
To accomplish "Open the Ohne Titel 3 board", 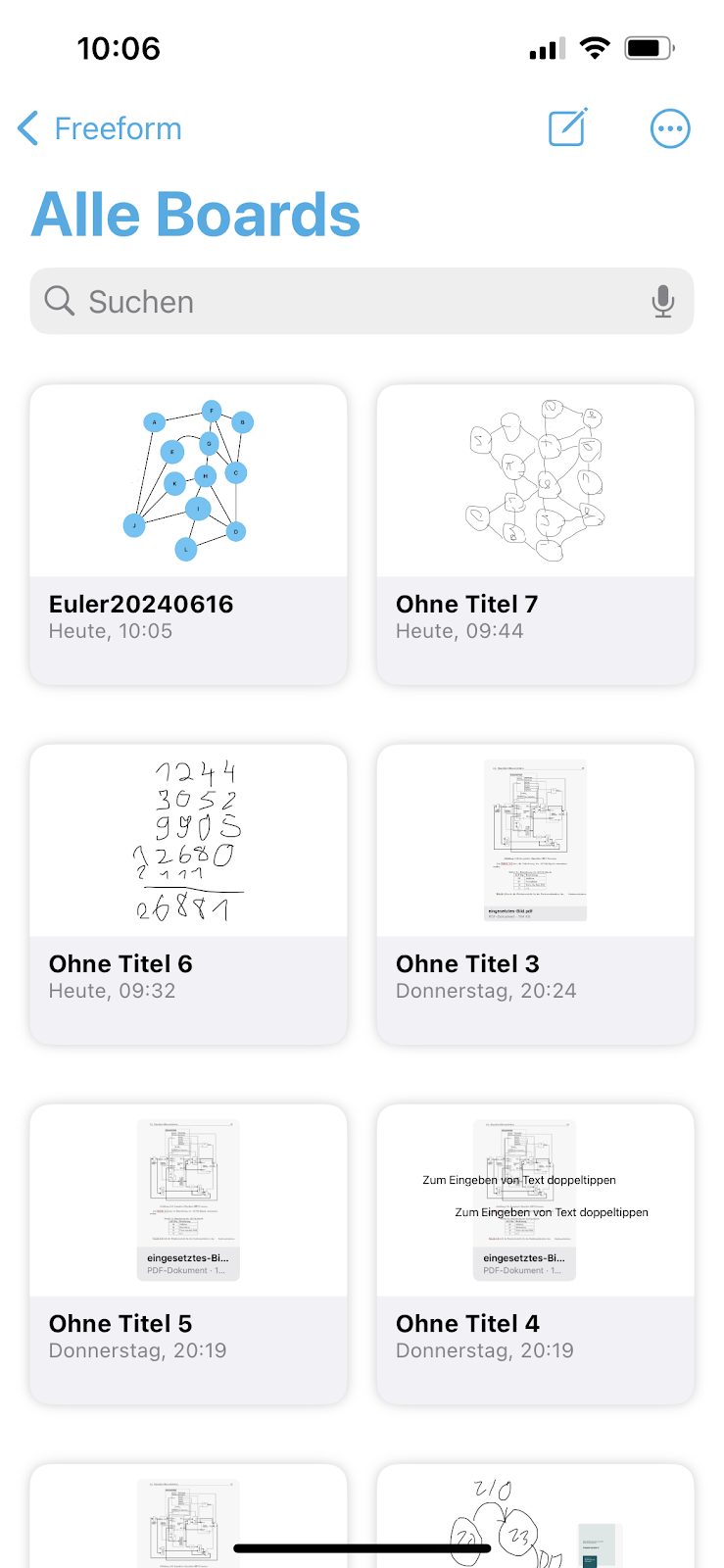I will click(535, 894).
